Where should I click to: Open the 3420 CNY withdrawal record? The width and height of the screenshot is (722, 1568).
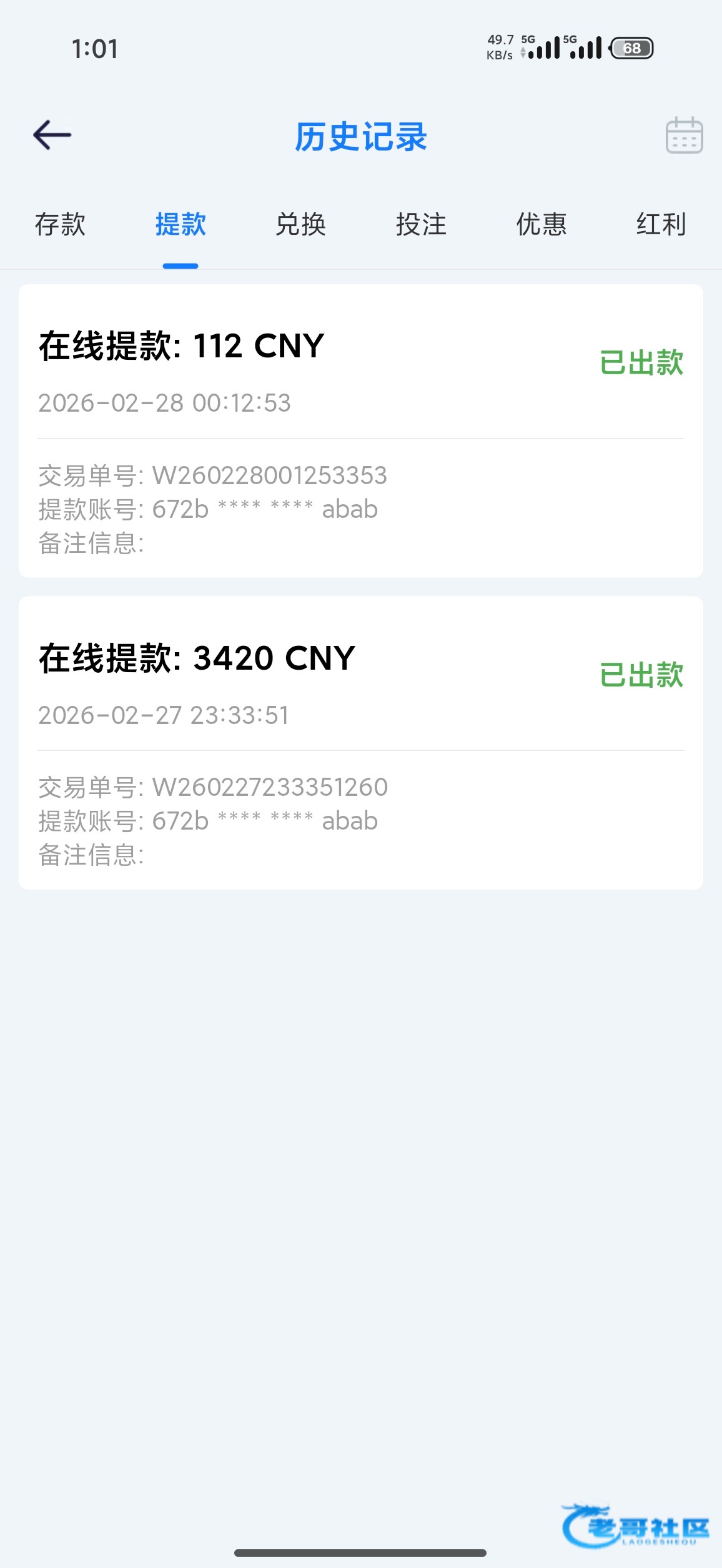click(361, 742)
